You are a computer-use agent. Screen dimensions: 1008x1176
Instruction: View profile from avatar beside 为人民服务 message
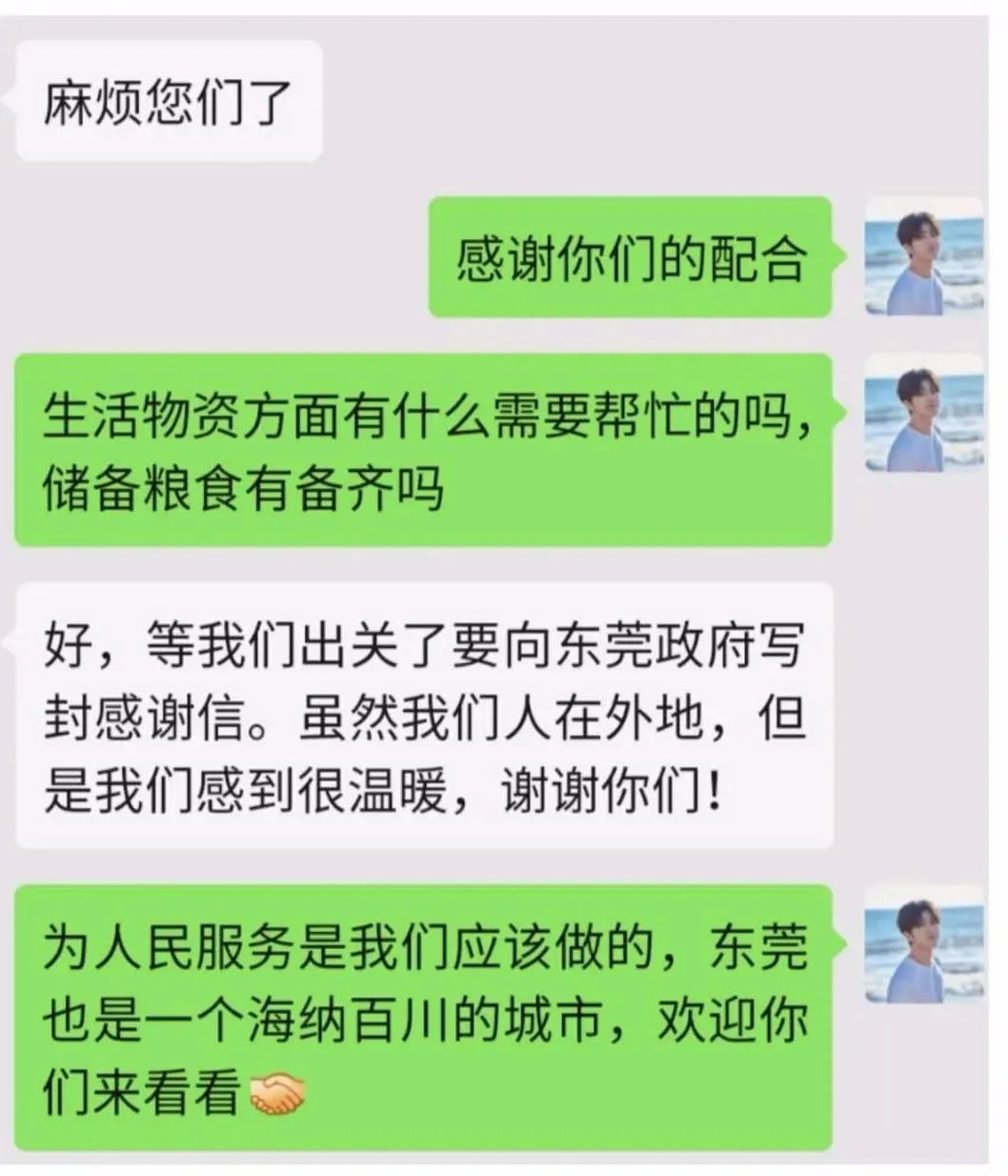tap(922, 945)
